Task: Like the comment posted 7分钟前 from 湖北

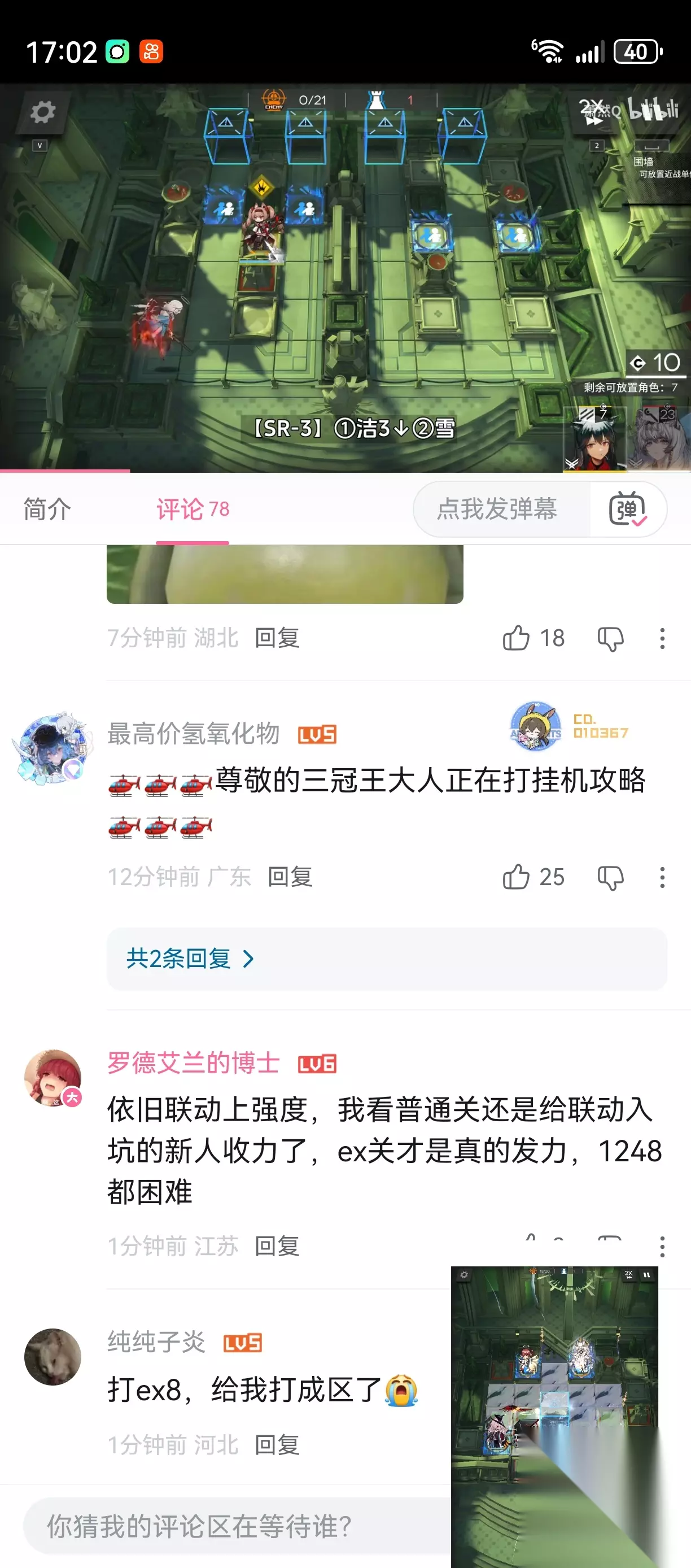Action: click(533, 638)
